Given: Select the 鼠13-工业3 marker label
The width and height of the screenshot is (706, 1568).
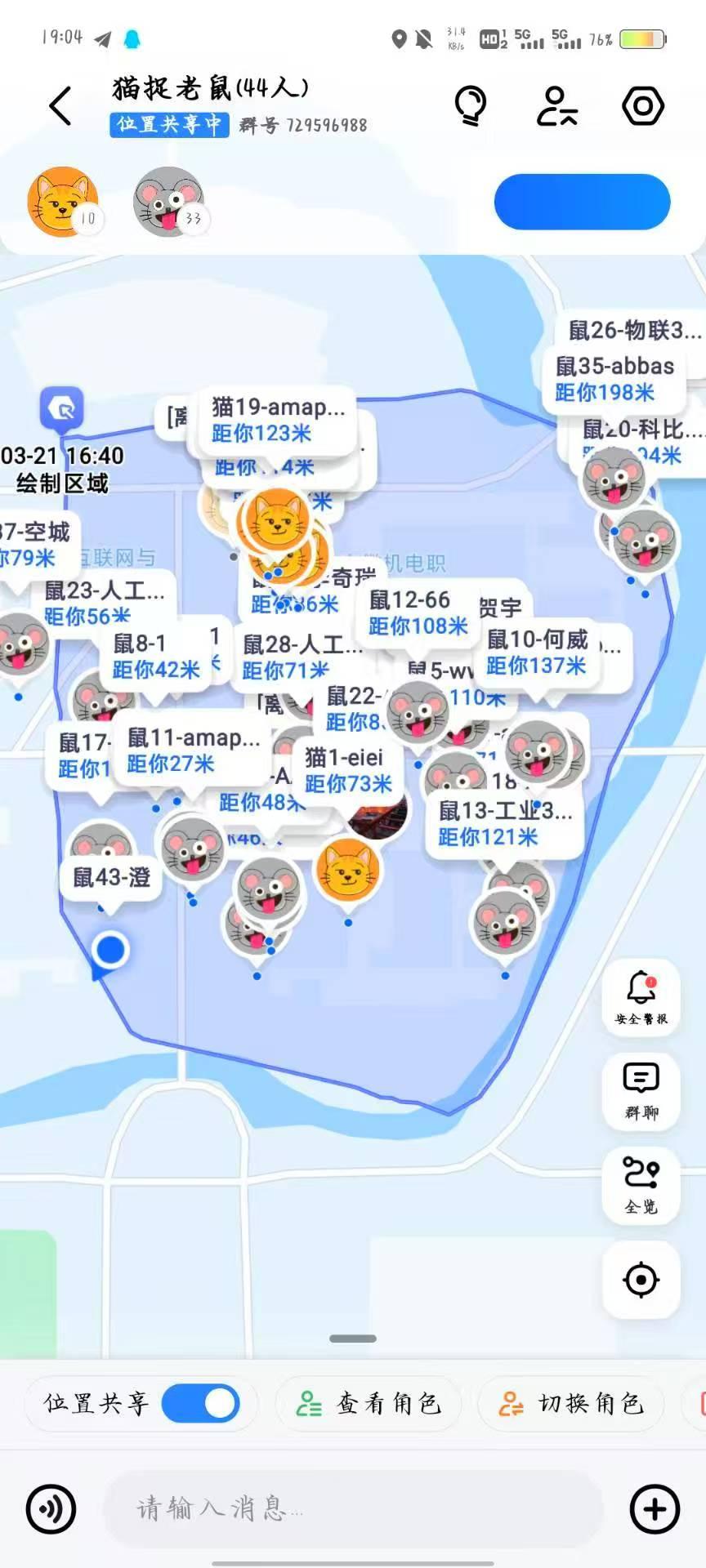Looking at the screenshot, I should [504, 823].
